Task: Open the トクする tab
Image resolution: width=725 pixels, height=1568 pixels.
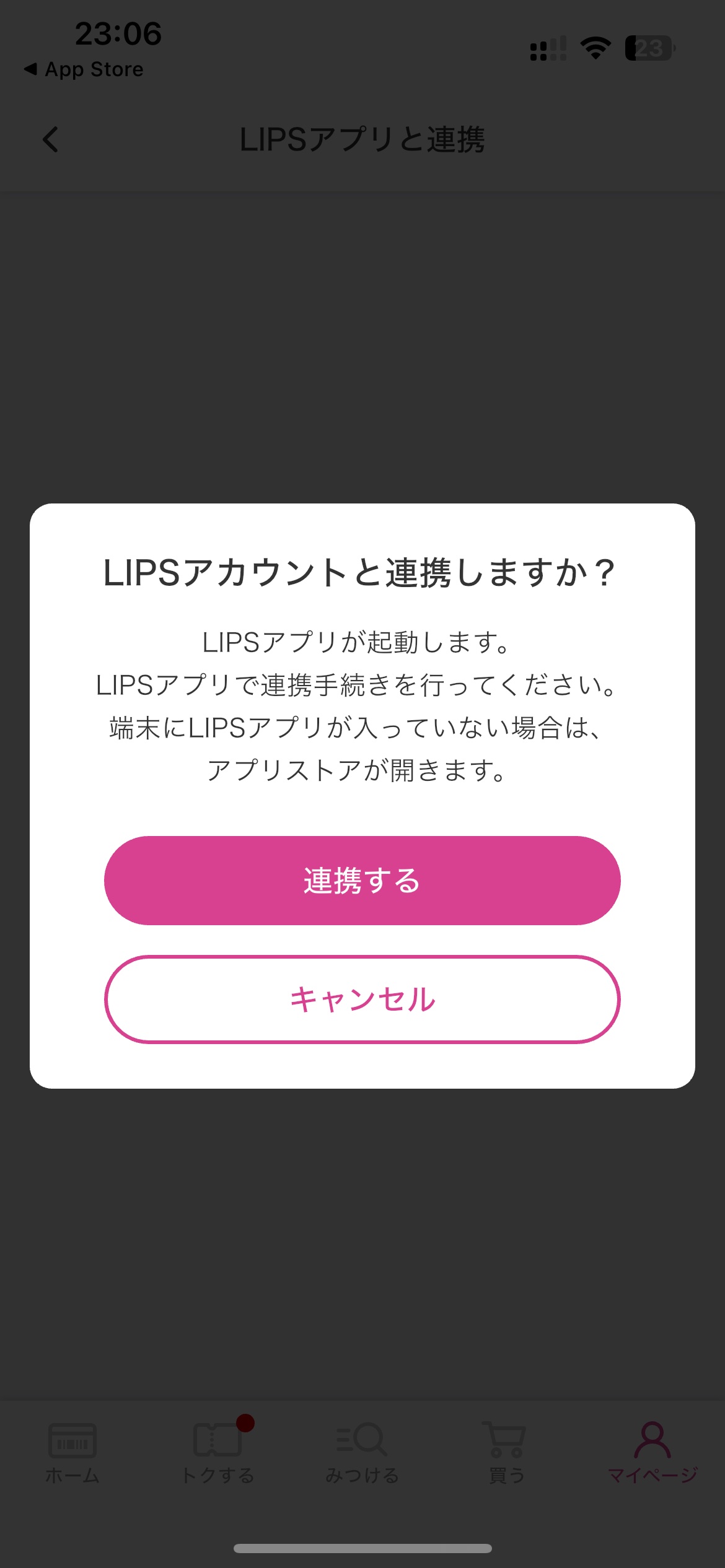Action: pos(218,1461)
